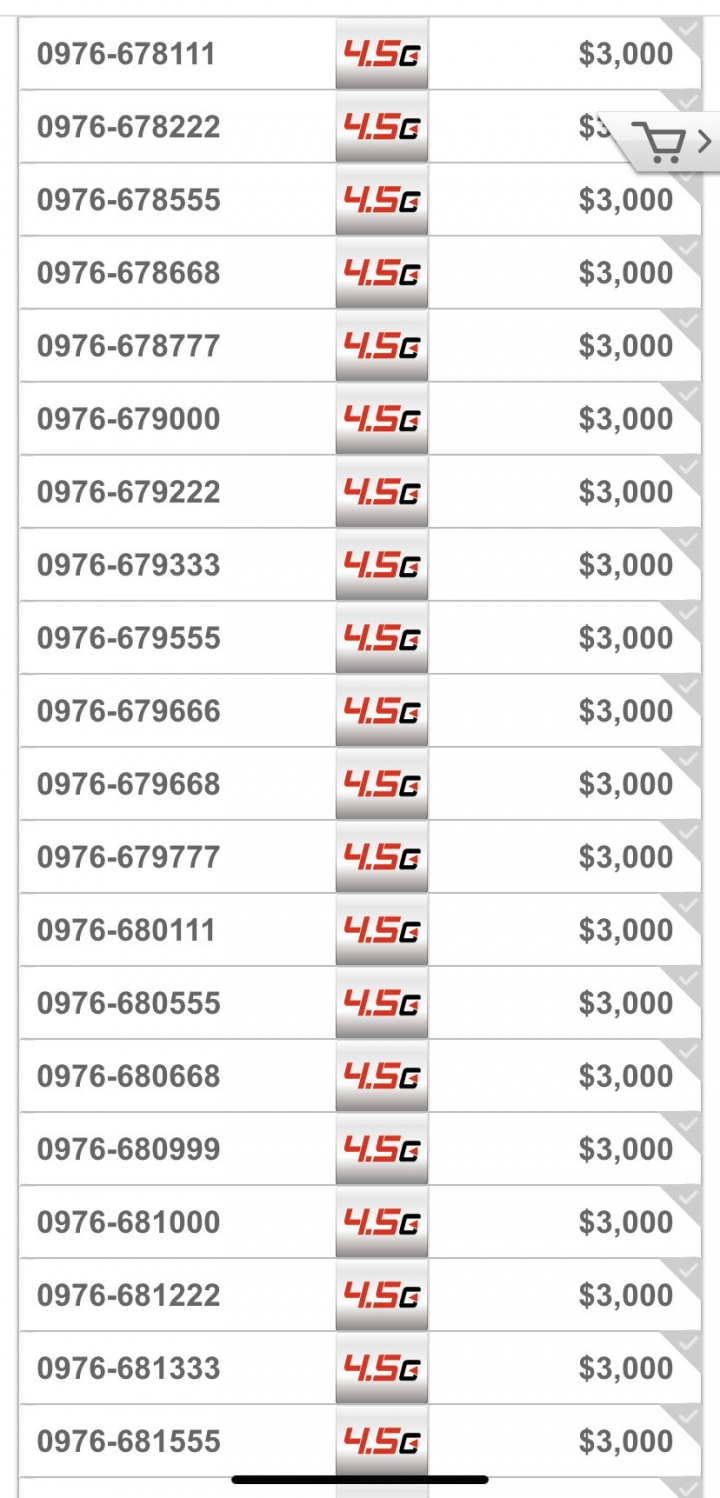Tap the 0976-680668 number row

pyautogui.click(x=360, y=1076)
